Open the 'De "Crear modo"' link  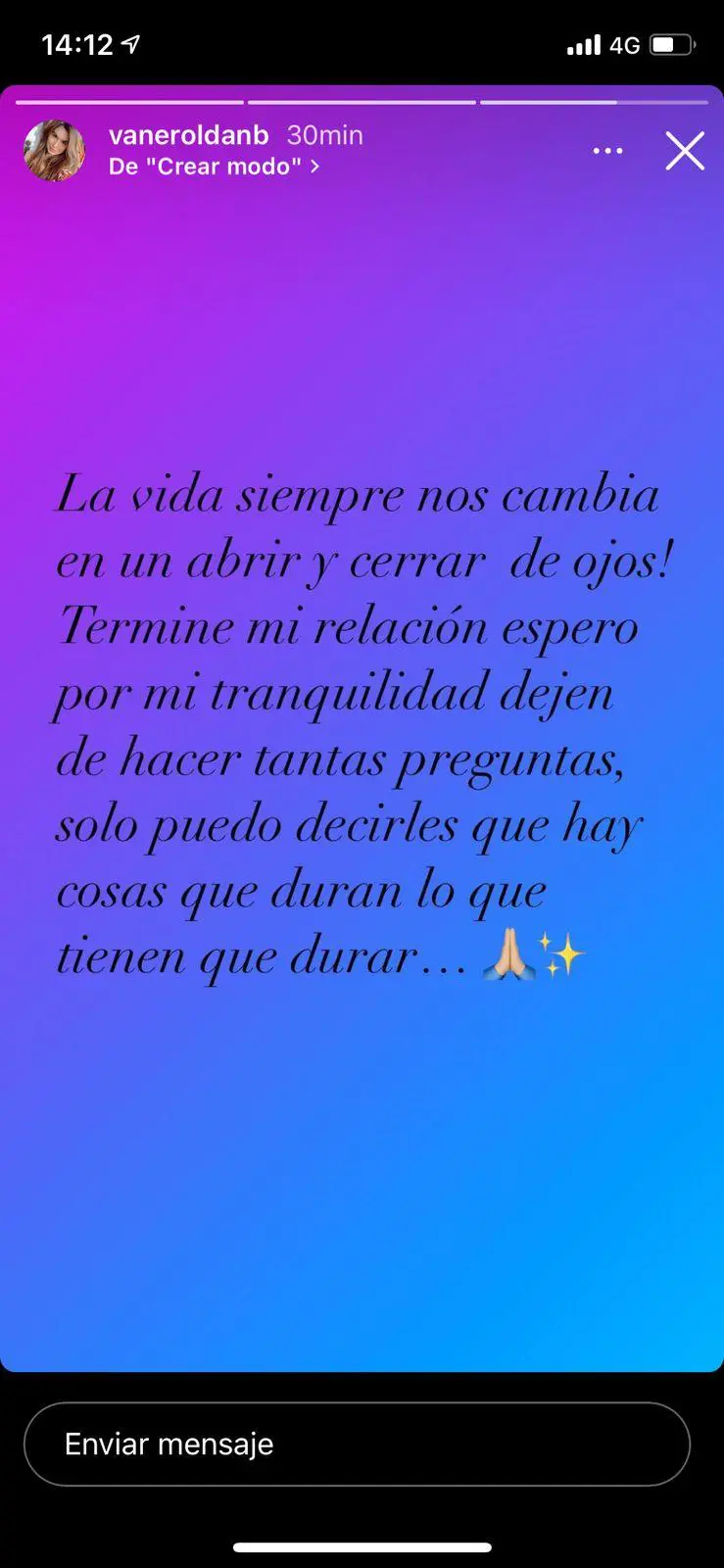214,167
